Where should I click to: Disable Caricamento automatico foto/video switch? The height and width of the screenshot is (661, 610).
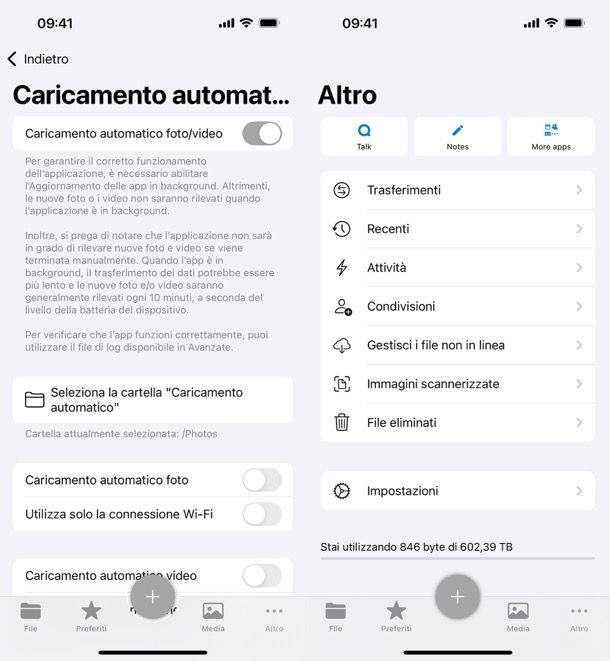[x=261, y=133]
